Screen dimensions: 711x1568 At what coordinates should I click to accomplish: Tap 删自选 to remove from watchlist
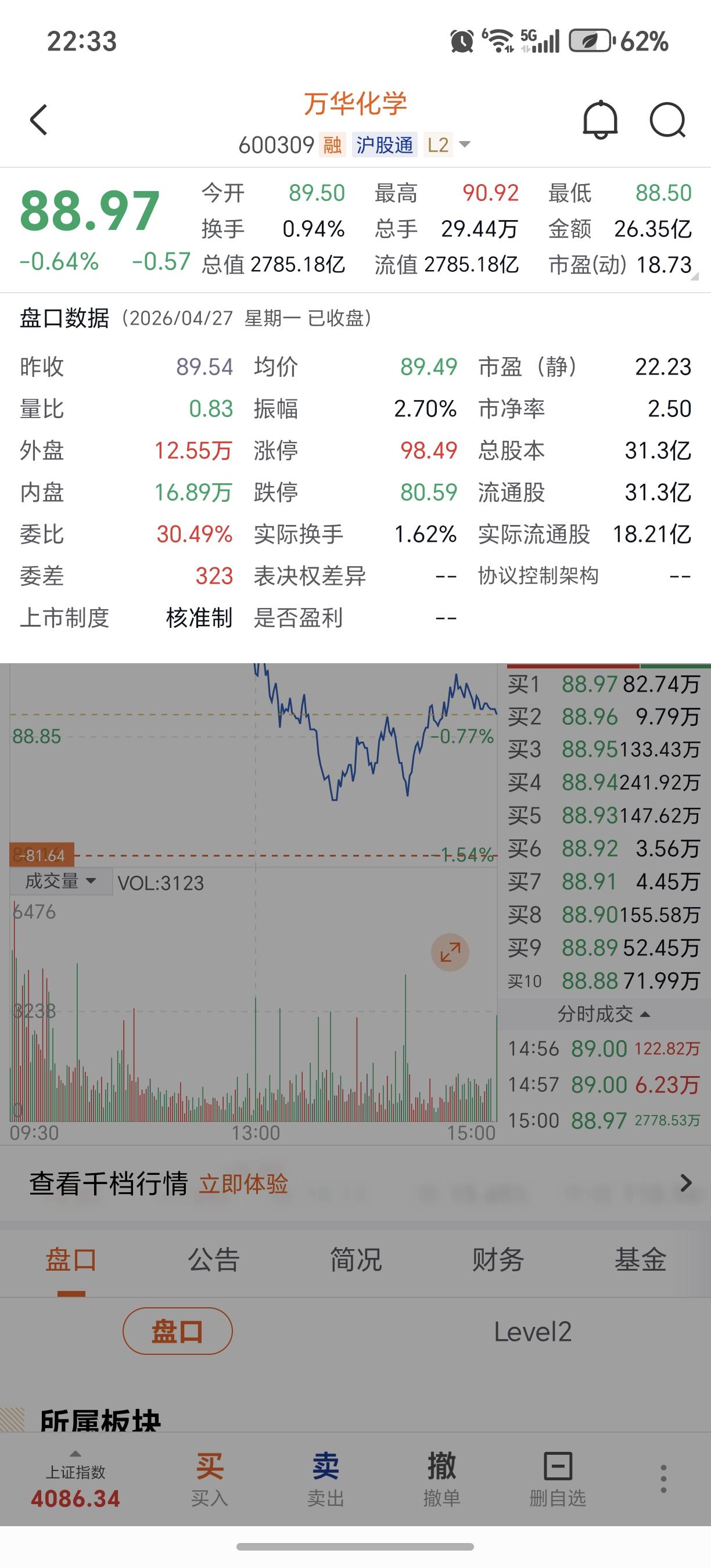point(557,1484)
